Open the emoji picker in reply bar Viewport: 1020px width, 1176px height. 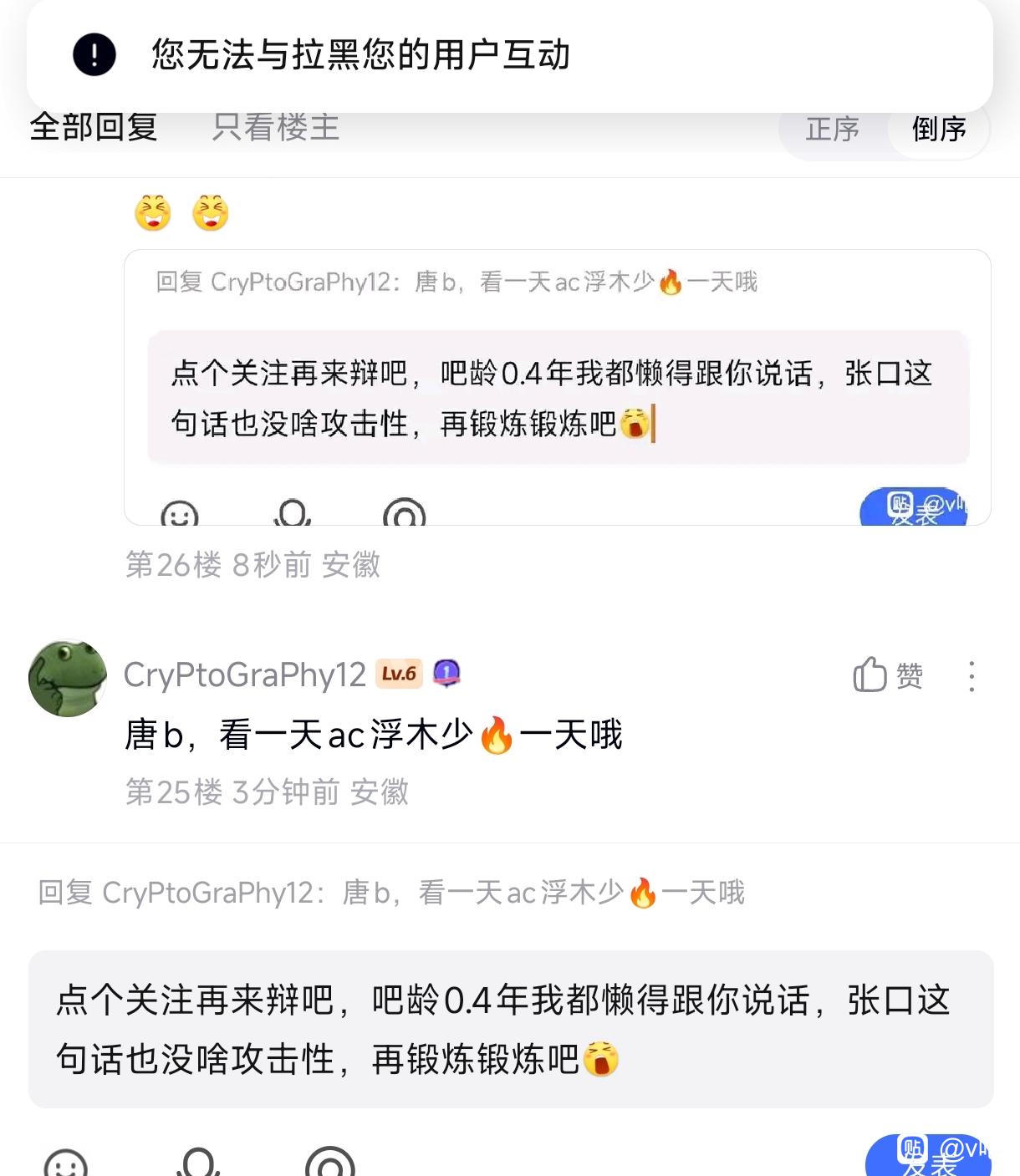tap(65, 1163)
